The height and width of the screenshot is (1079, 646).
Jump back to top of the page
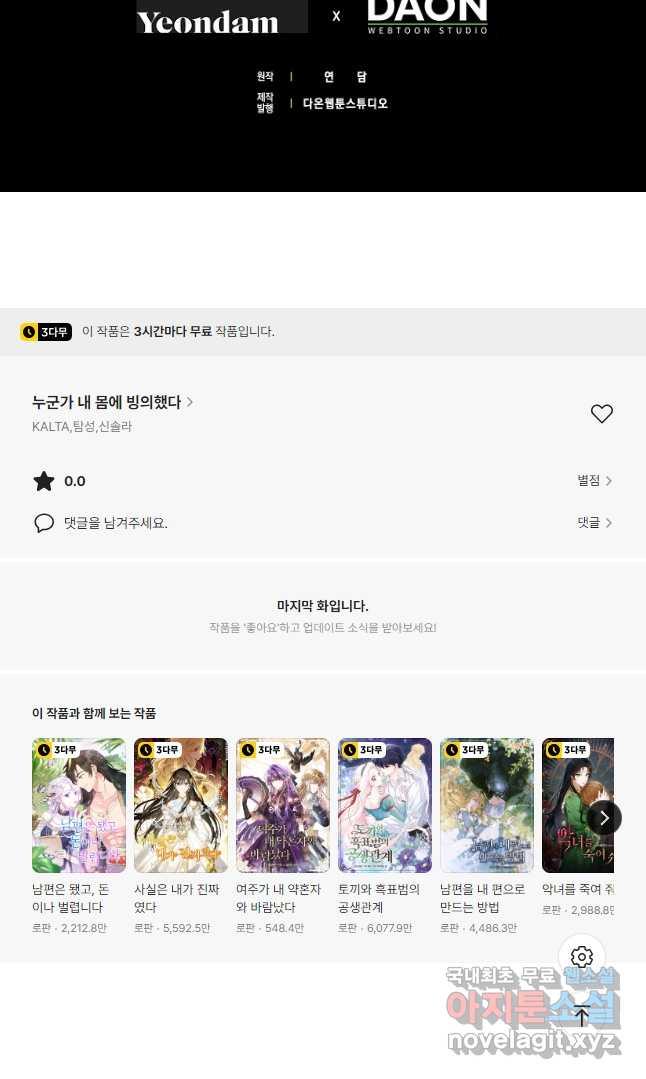[x=582, y=1016]
